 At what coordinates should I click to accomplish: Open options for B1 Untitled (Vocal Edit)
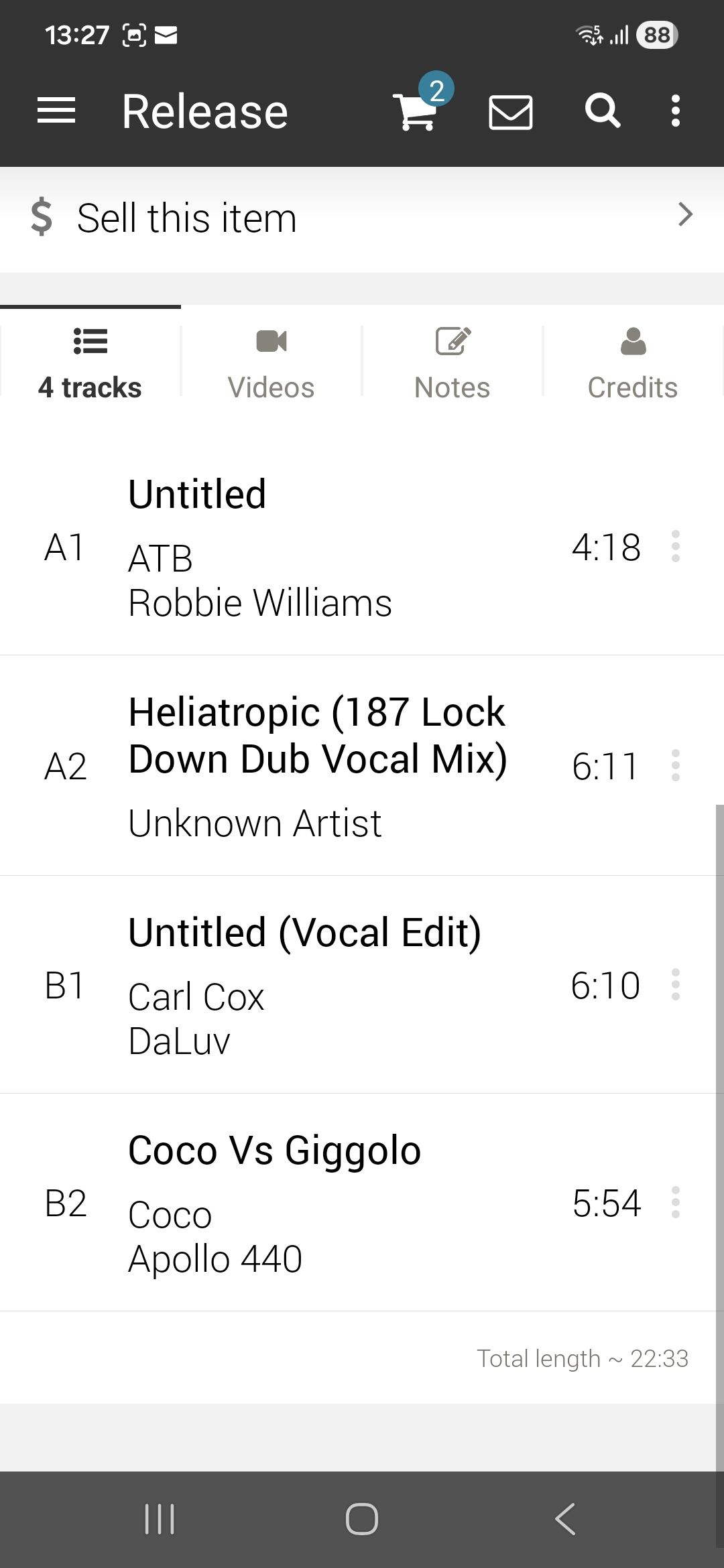(x=676, y=984)
